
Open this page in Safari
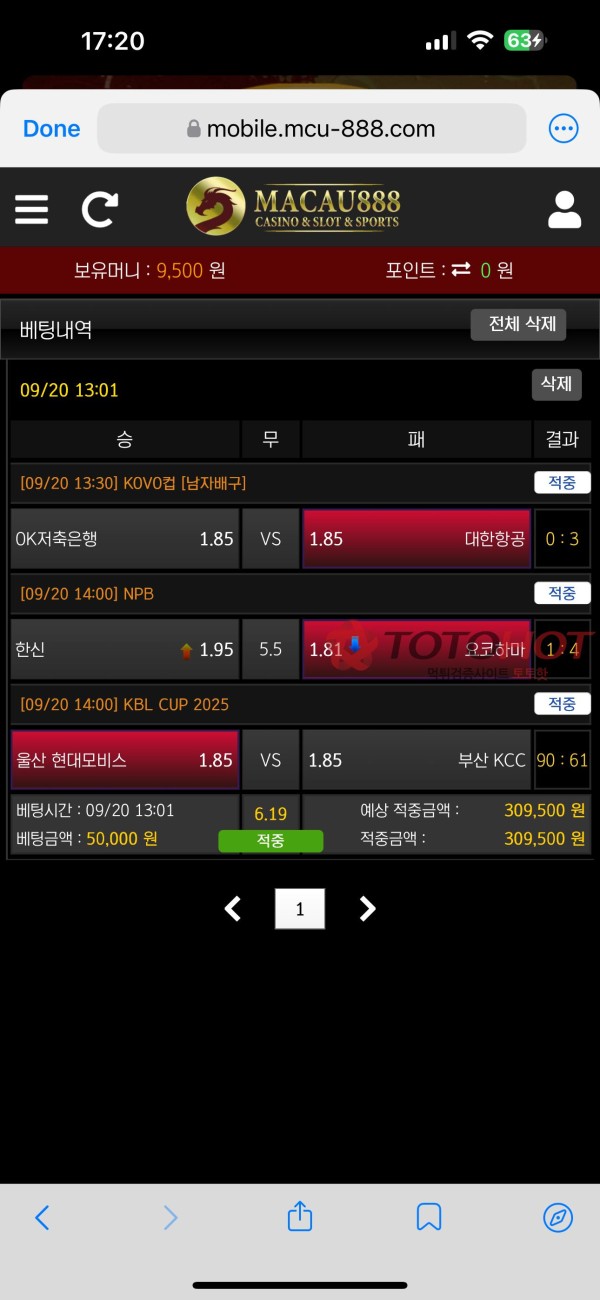click(x=557, y=1217)
